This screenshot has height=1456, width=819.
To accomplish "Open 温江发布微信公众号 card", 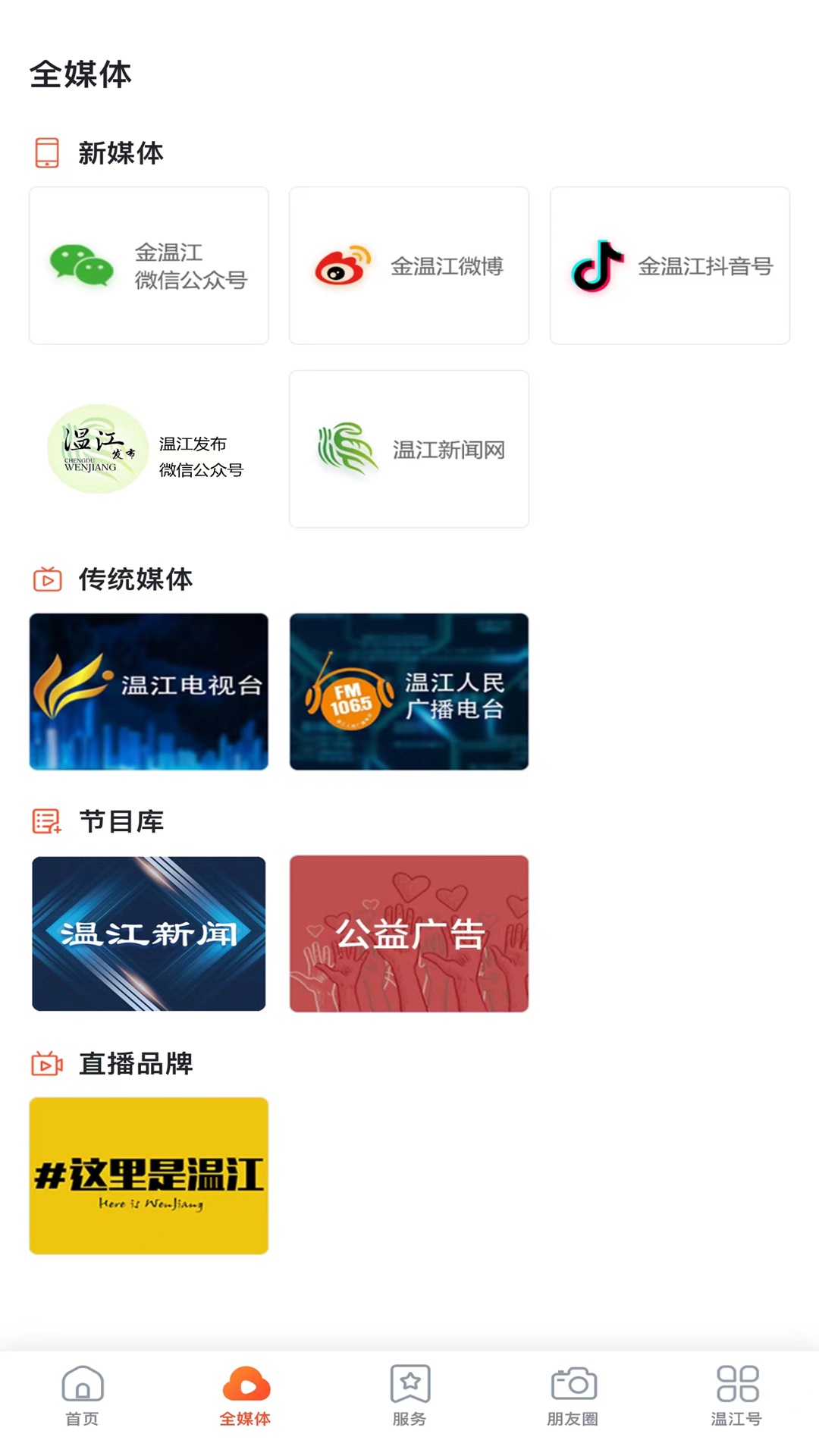I will point(149,450).
